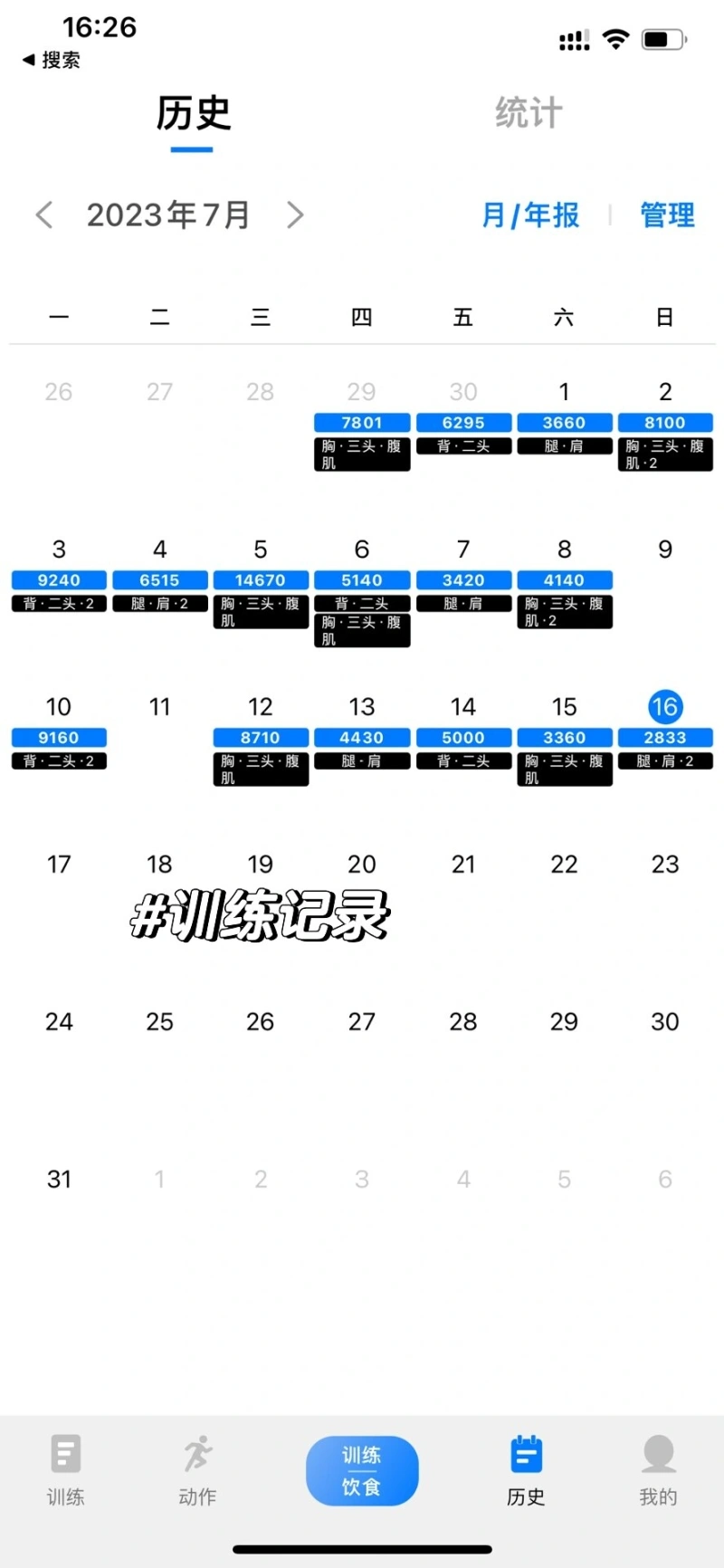Open the 月/年报 report
This screenshot has width=724, height=1568.
[x=530, y=215]
